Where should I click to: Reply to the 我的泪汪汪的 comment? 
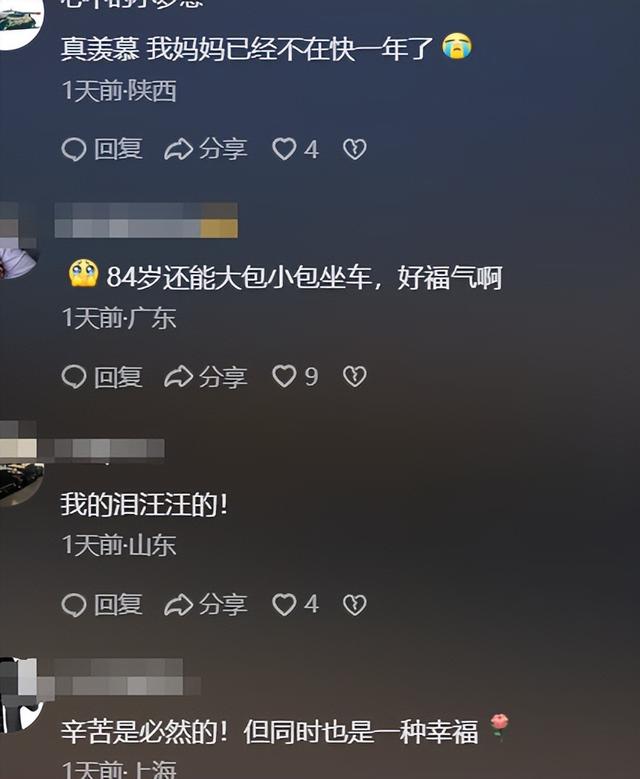pos(102,605)
